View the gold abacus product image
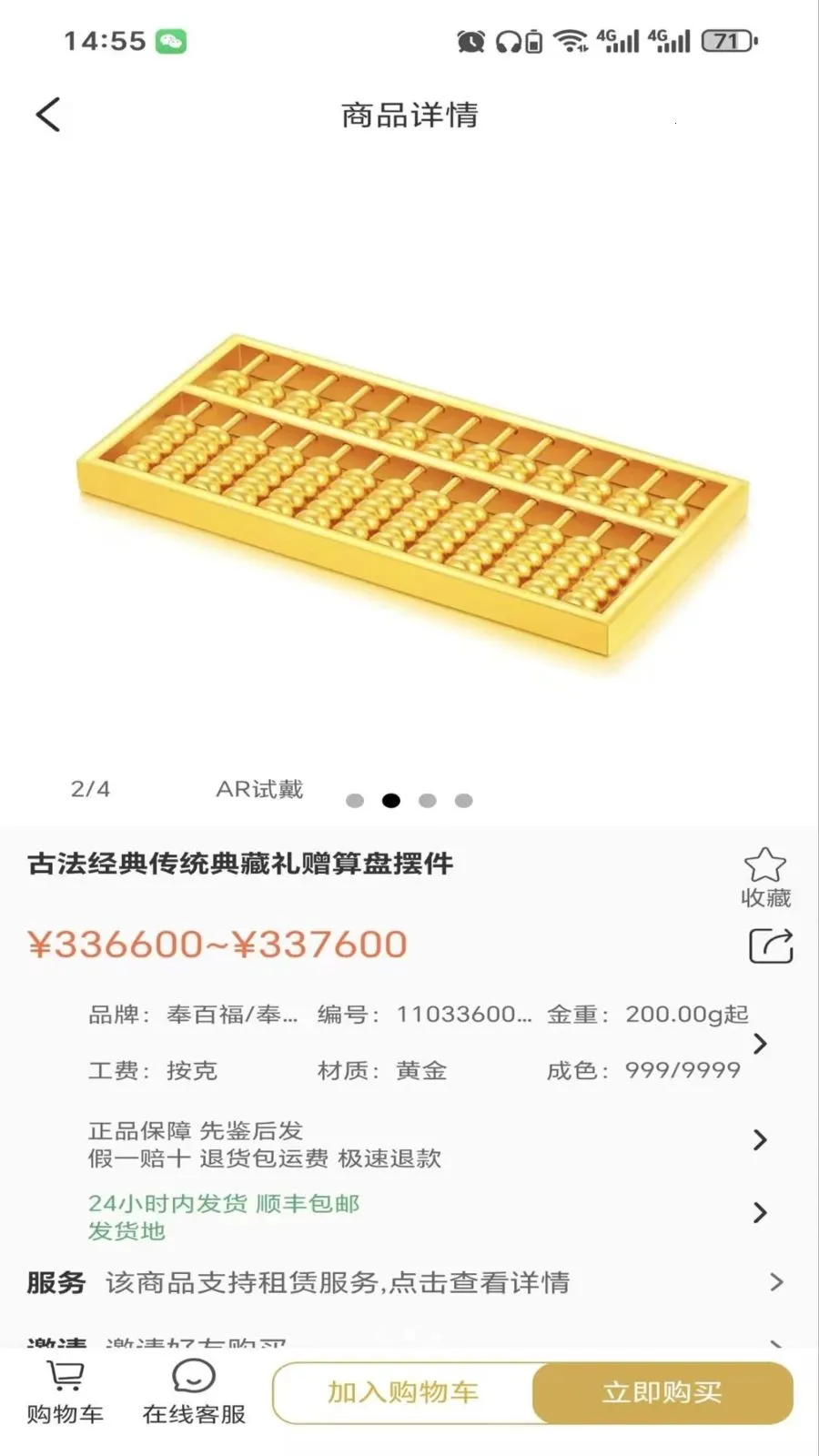This screenshot has width=819, height=1456. point(409,473)
